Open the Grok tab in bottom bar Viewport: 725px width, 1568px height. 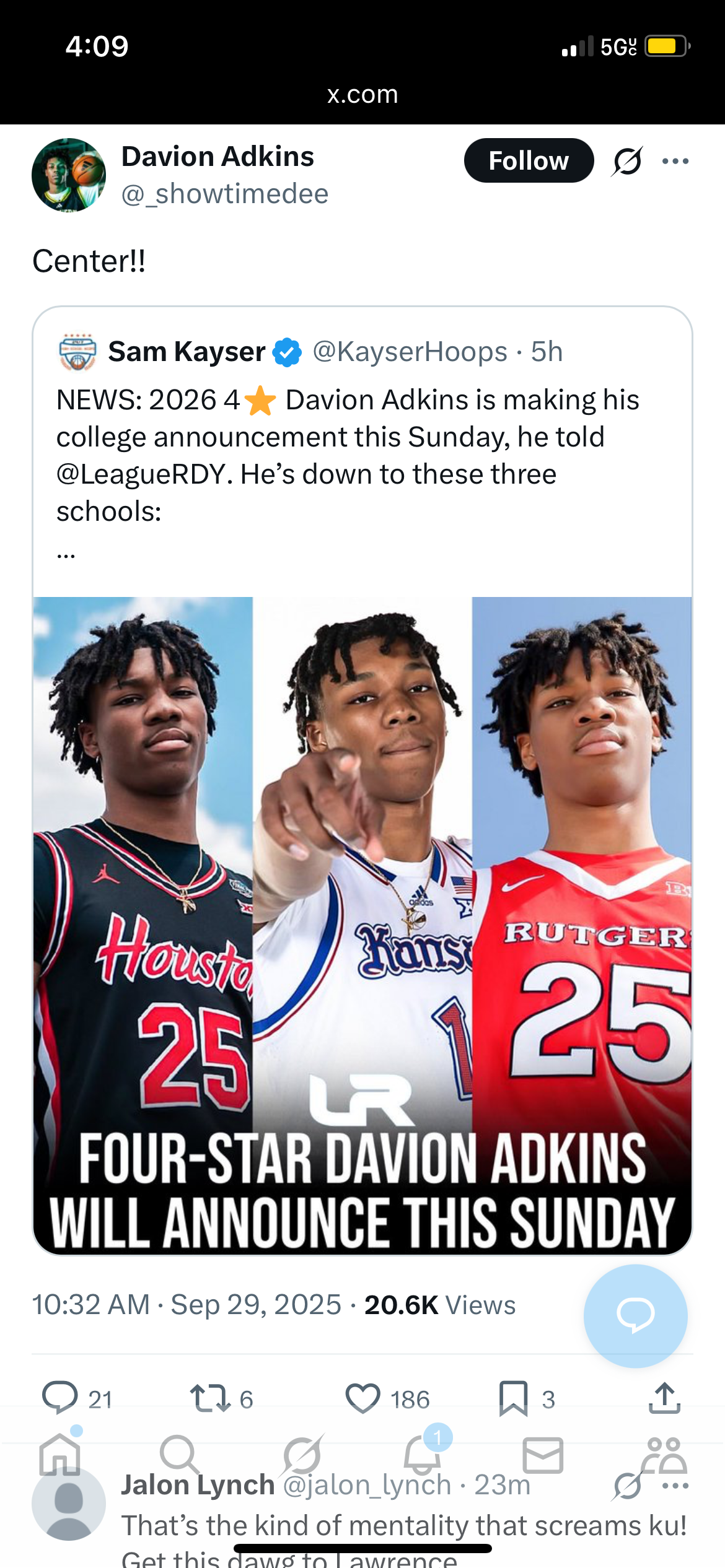pyautogui.click(x=302, y=1455)
